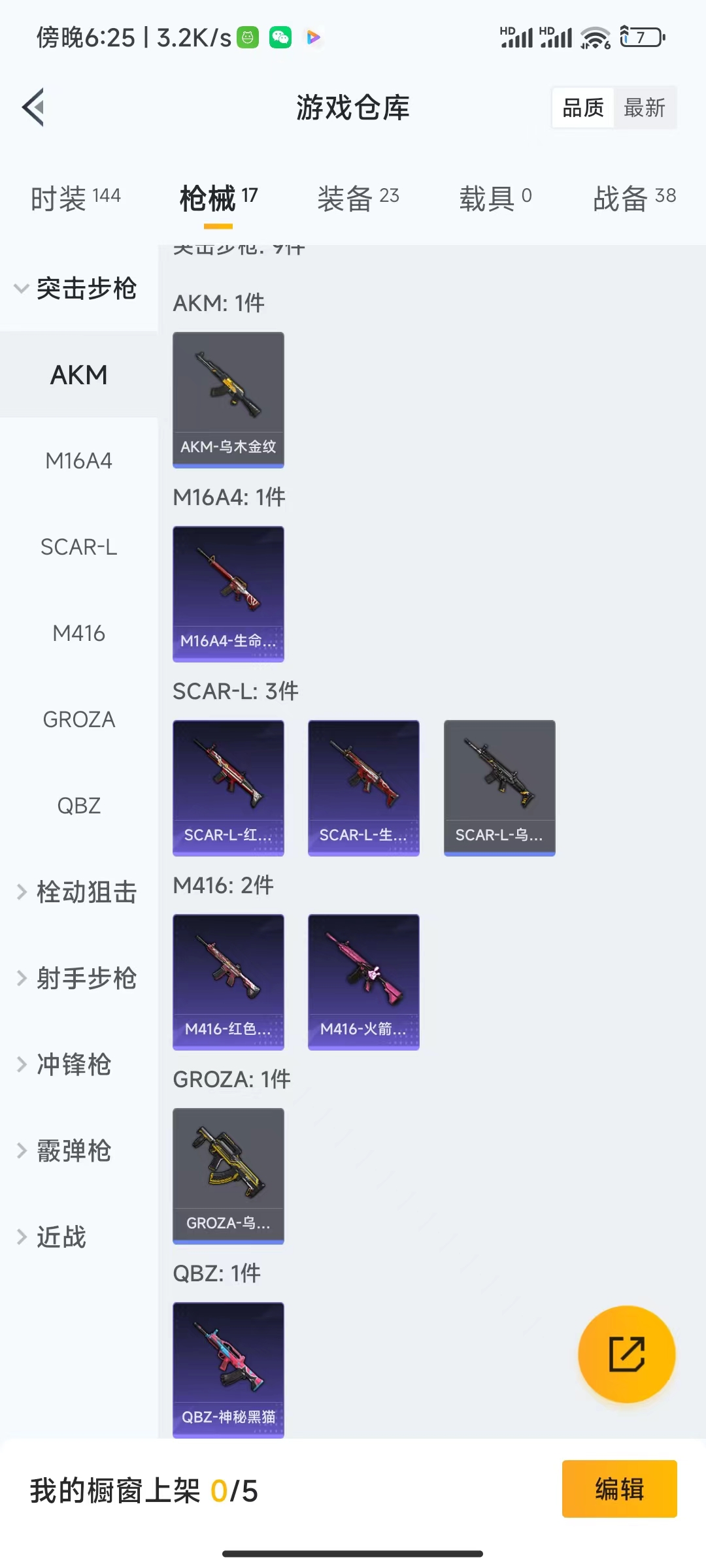Select the M16A4-生命 weapon skin card
Screen dimensions: 706x1568
[228, 591]
